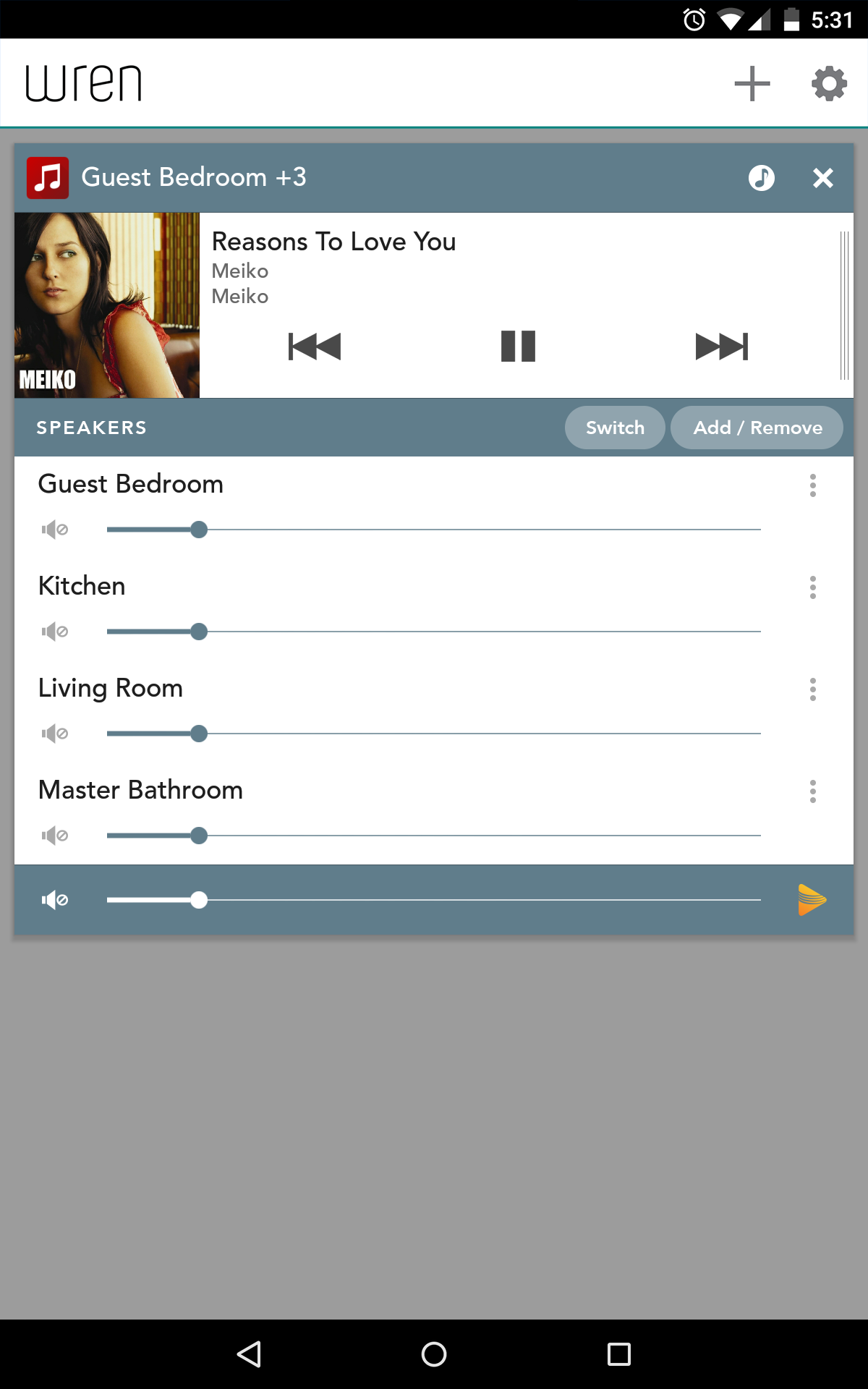Tap the DTS Play-Fi logo in bottom bar
The width and height of the screenshot is (868, 1389).
(813, 899)
